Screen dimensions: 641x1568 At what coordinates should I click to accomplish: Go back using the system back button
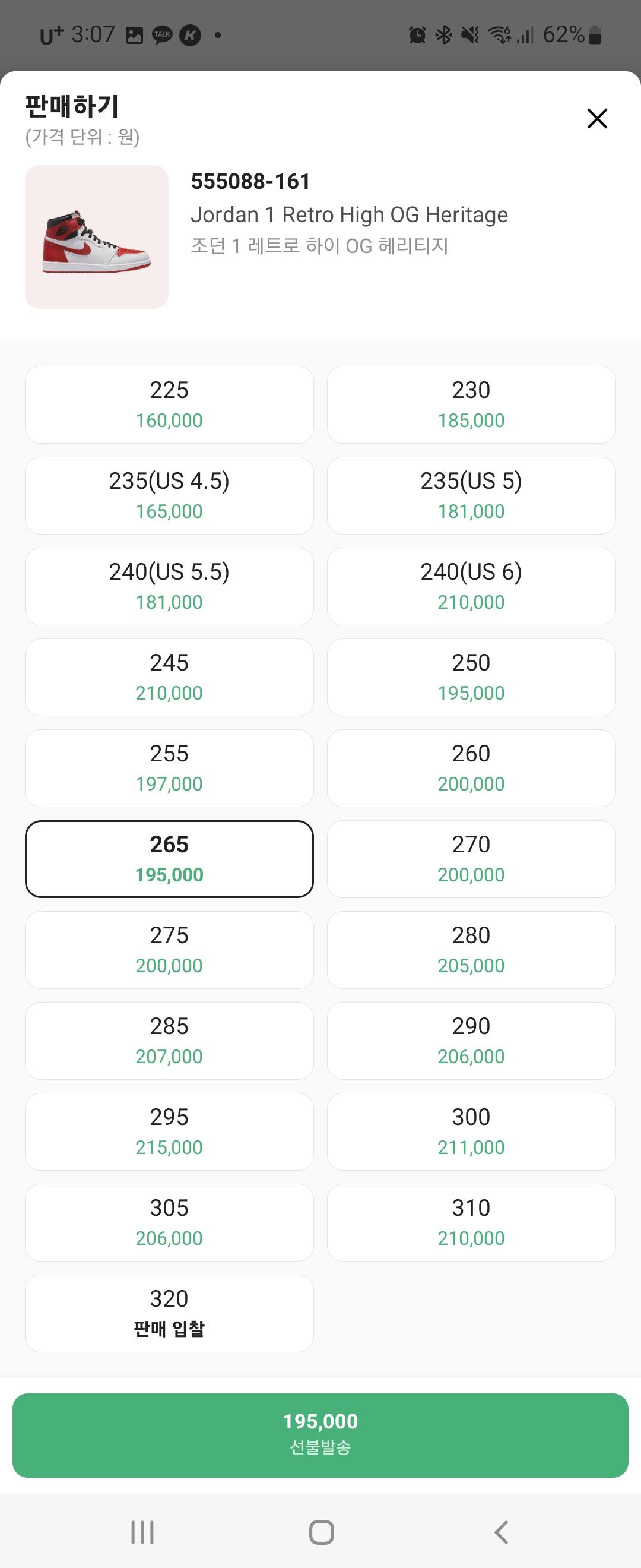coord(501,1532)
